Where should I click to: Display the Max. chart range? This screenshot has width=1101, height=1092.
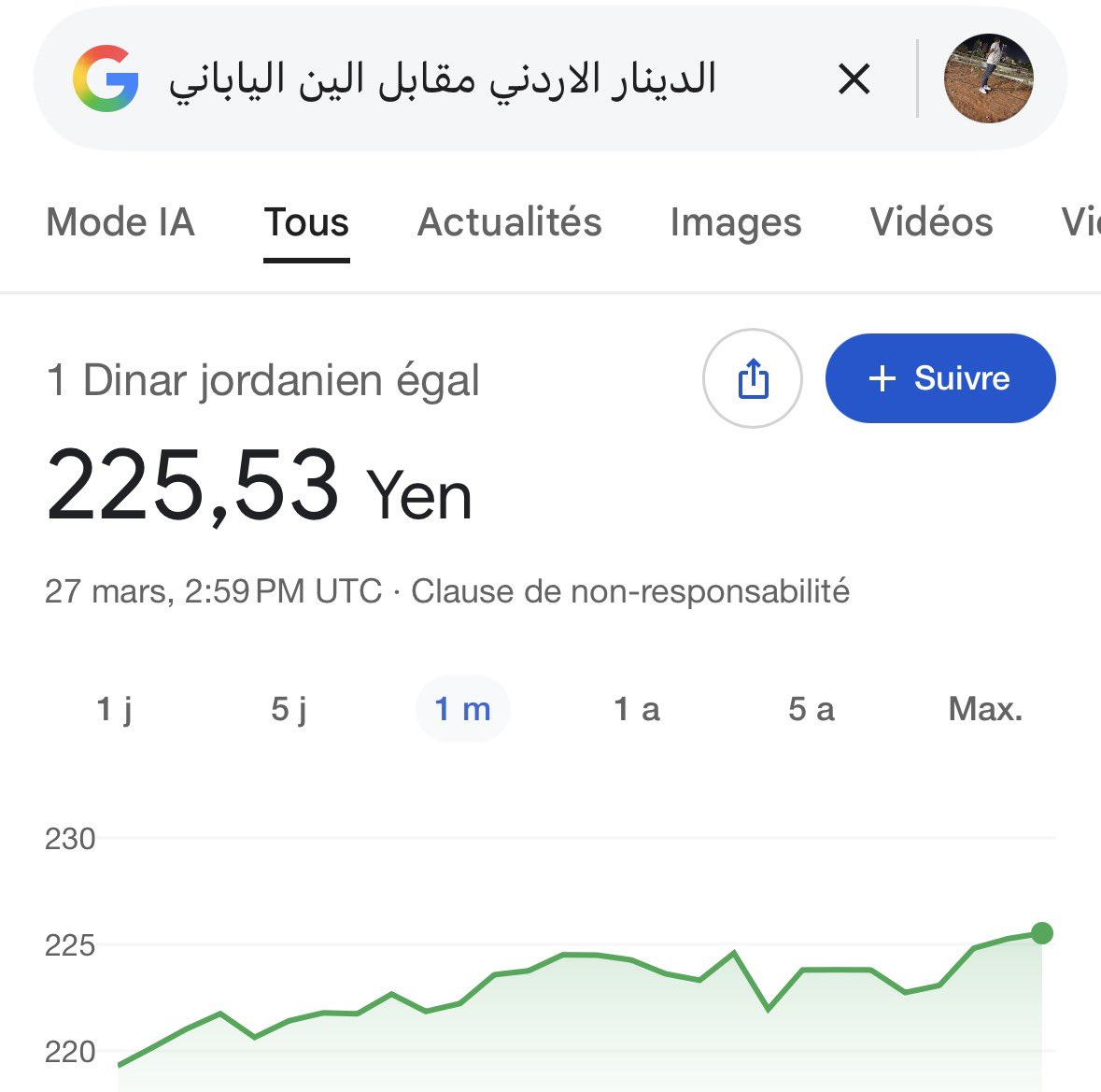point(985,709)
